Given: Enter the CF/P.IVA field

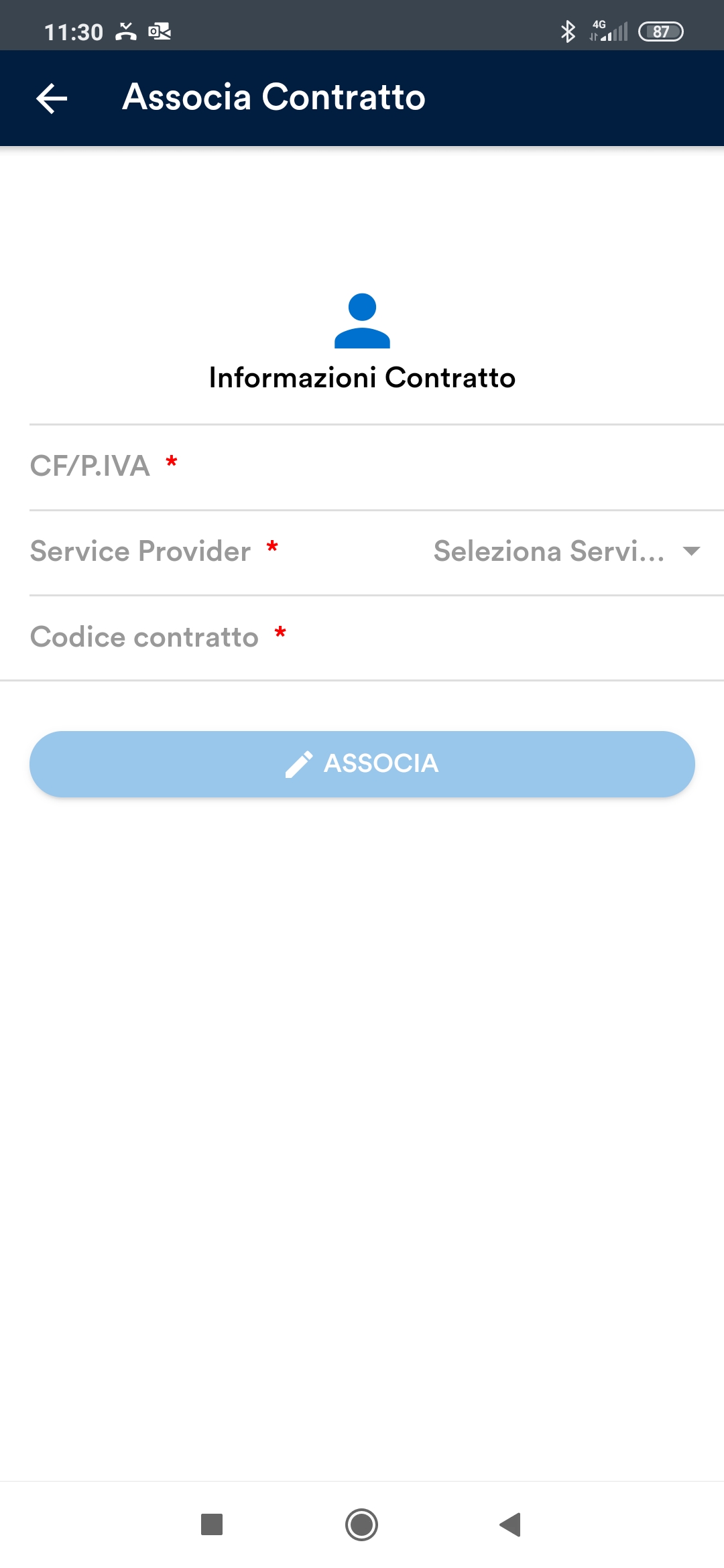Looking at the screenshot, I should (377, 467).
